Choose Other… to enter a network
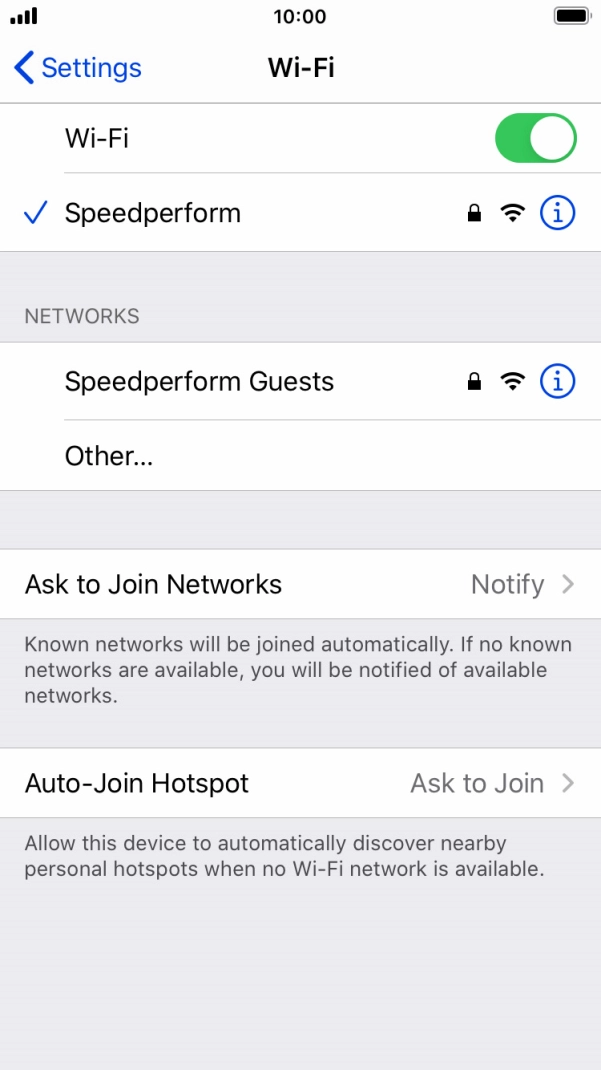The width and height of the screenshot is (601, 1070). (110, 456)
